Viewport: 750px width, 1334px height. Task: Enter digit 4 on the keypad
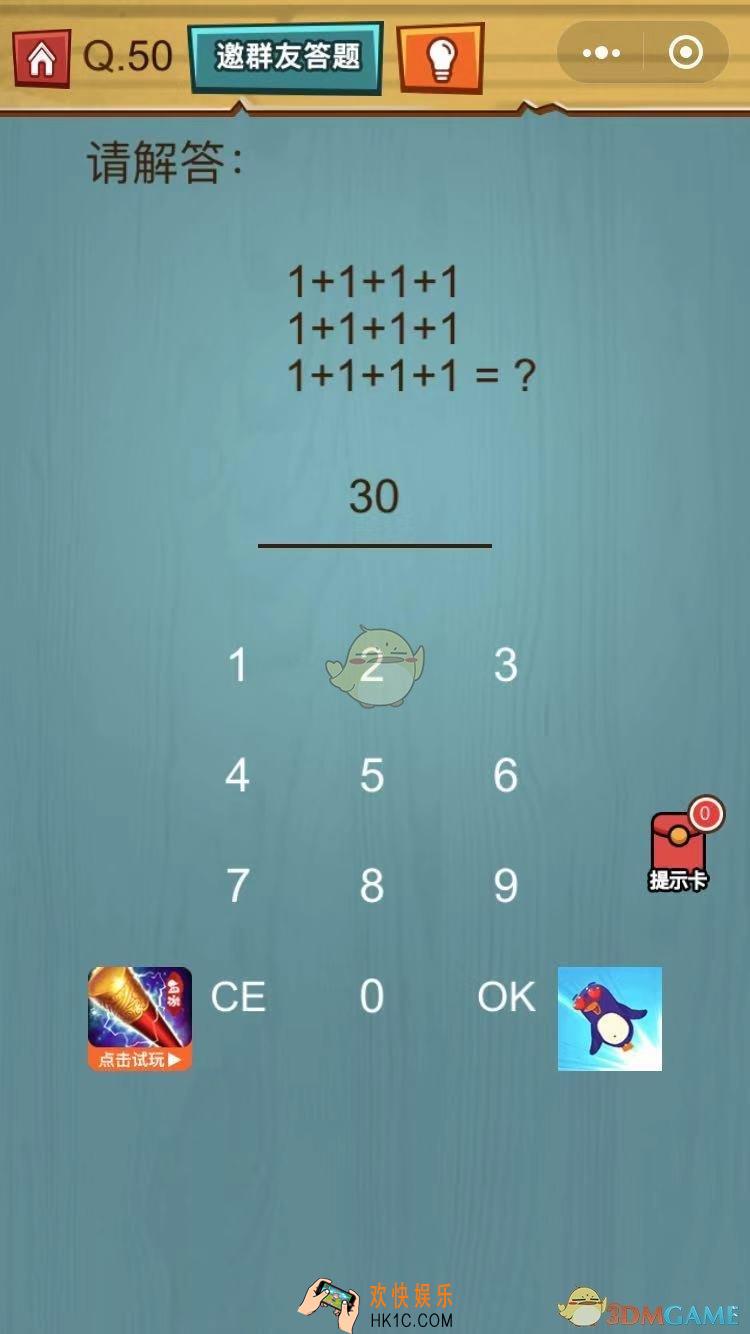[x=238, y=776]
